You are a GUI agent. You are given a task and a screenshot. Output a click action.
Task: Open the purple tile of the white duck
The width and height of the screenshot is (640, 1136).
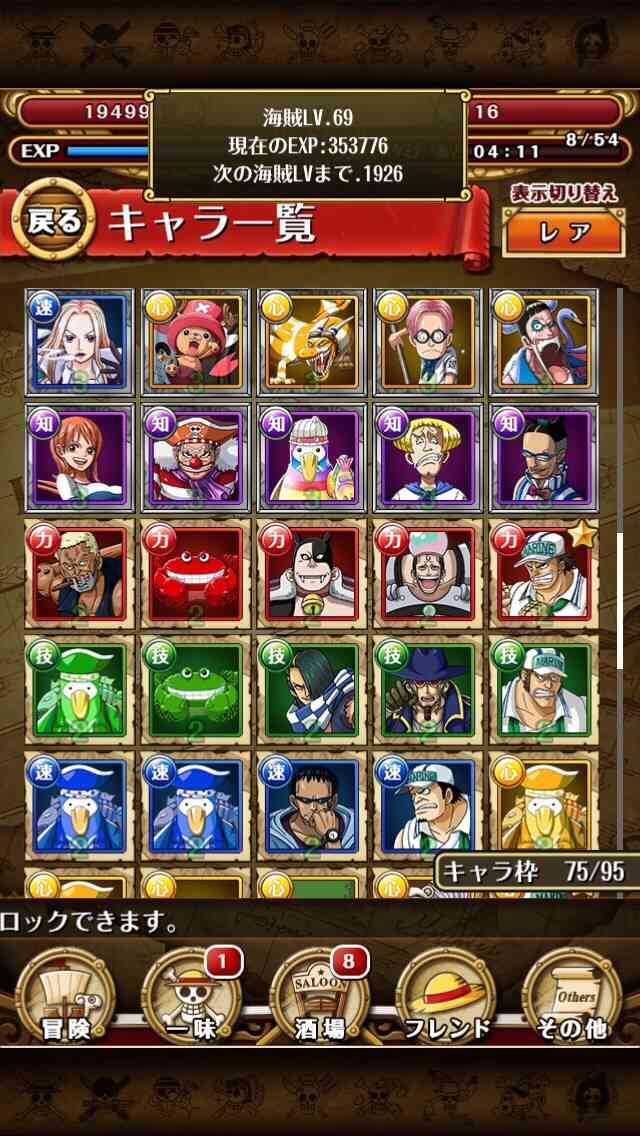pyautogui.click(x=312, y=458)
